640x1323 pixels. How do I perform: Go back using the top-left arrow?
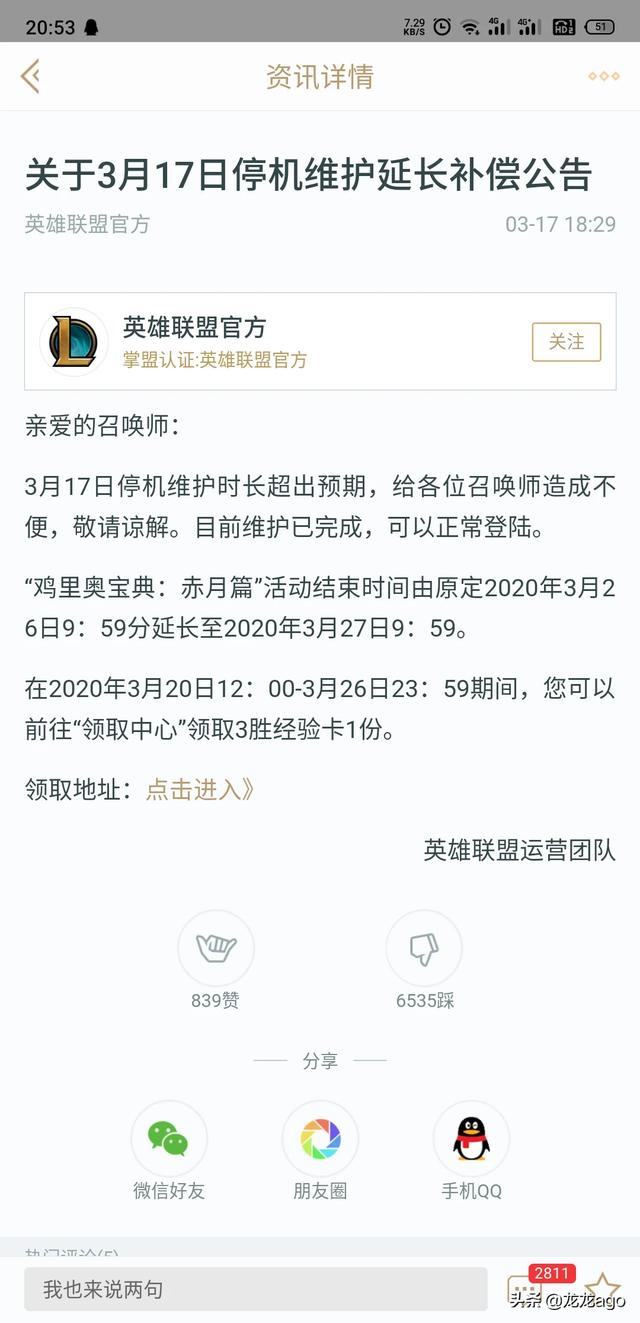click(31, 76)
